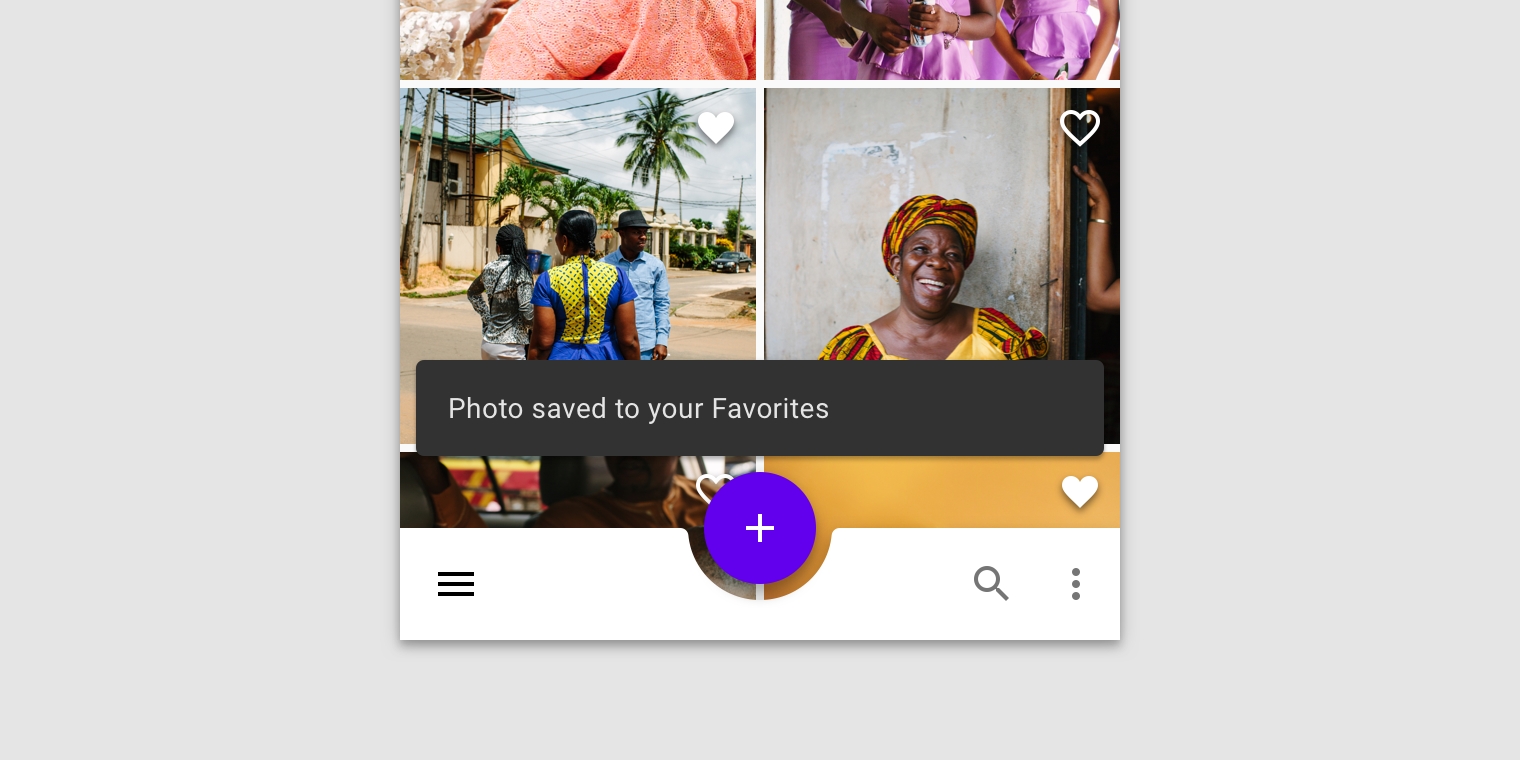Unfavorite the palm tree street photo

[x=716, y=127]
